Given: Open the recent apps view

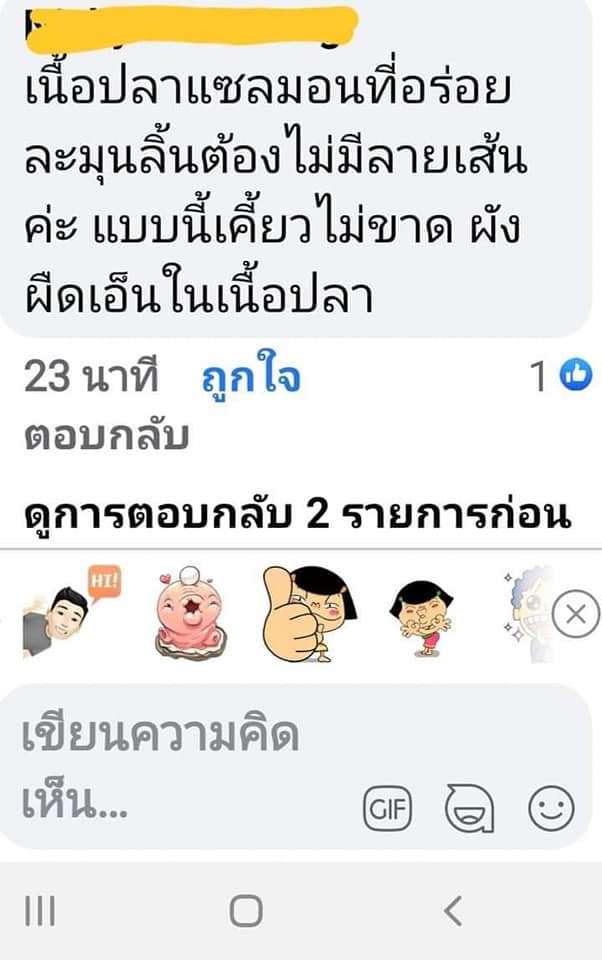Looking at the screenshot, I should pyautogui.click(x=40, y=910).
